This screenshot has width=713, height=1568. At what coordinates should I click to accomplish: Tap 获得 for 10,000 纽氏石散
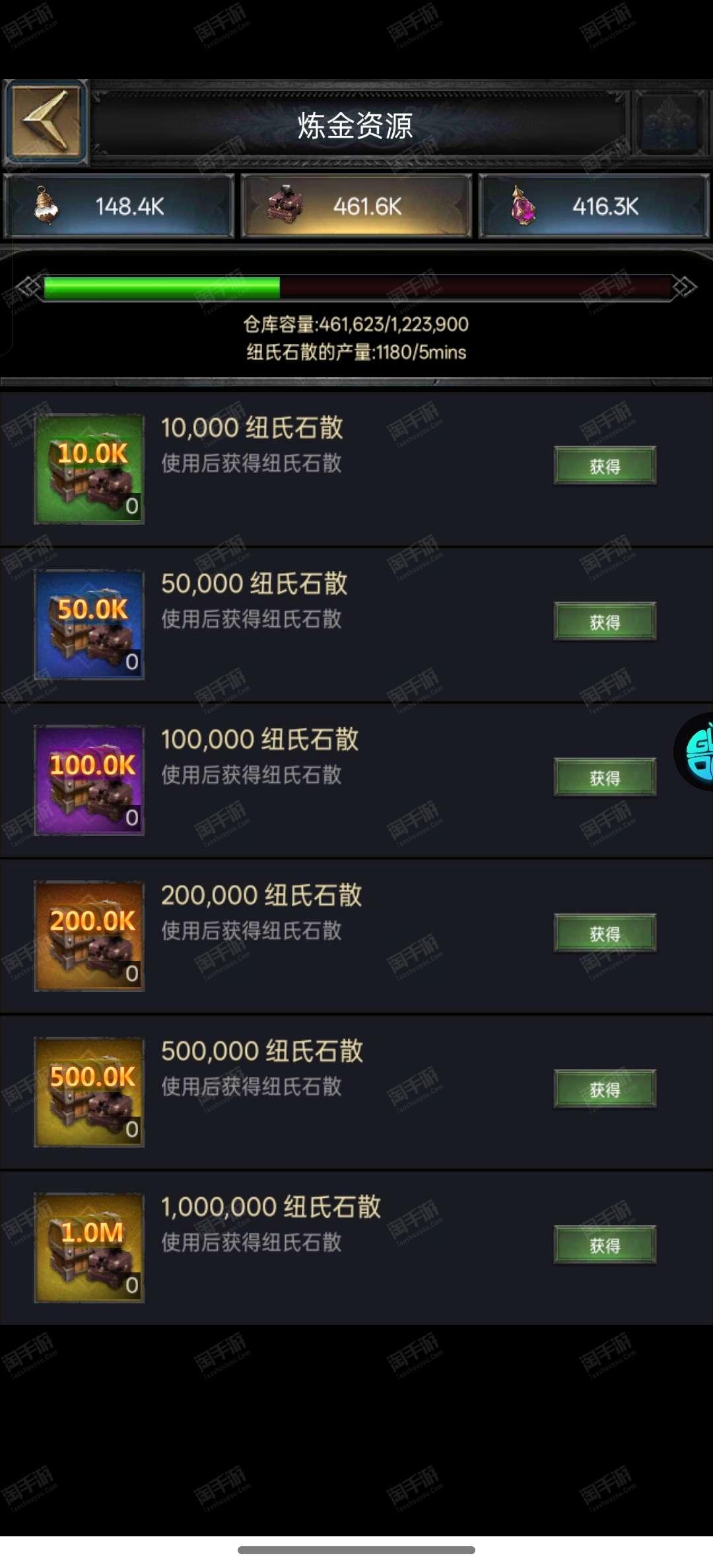(x=605, y=466)
